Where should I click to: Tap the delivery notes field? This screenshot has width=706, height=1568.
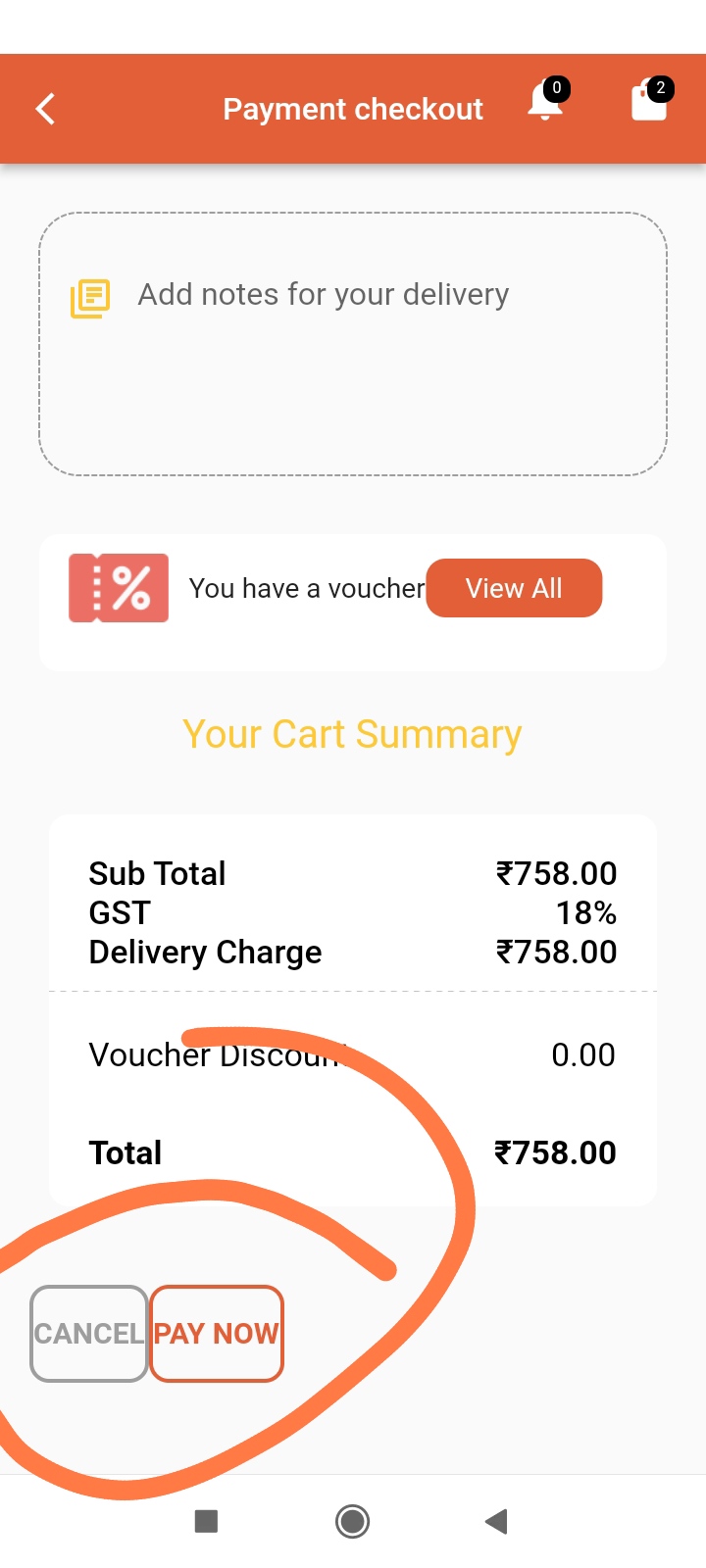coord(353,344)
